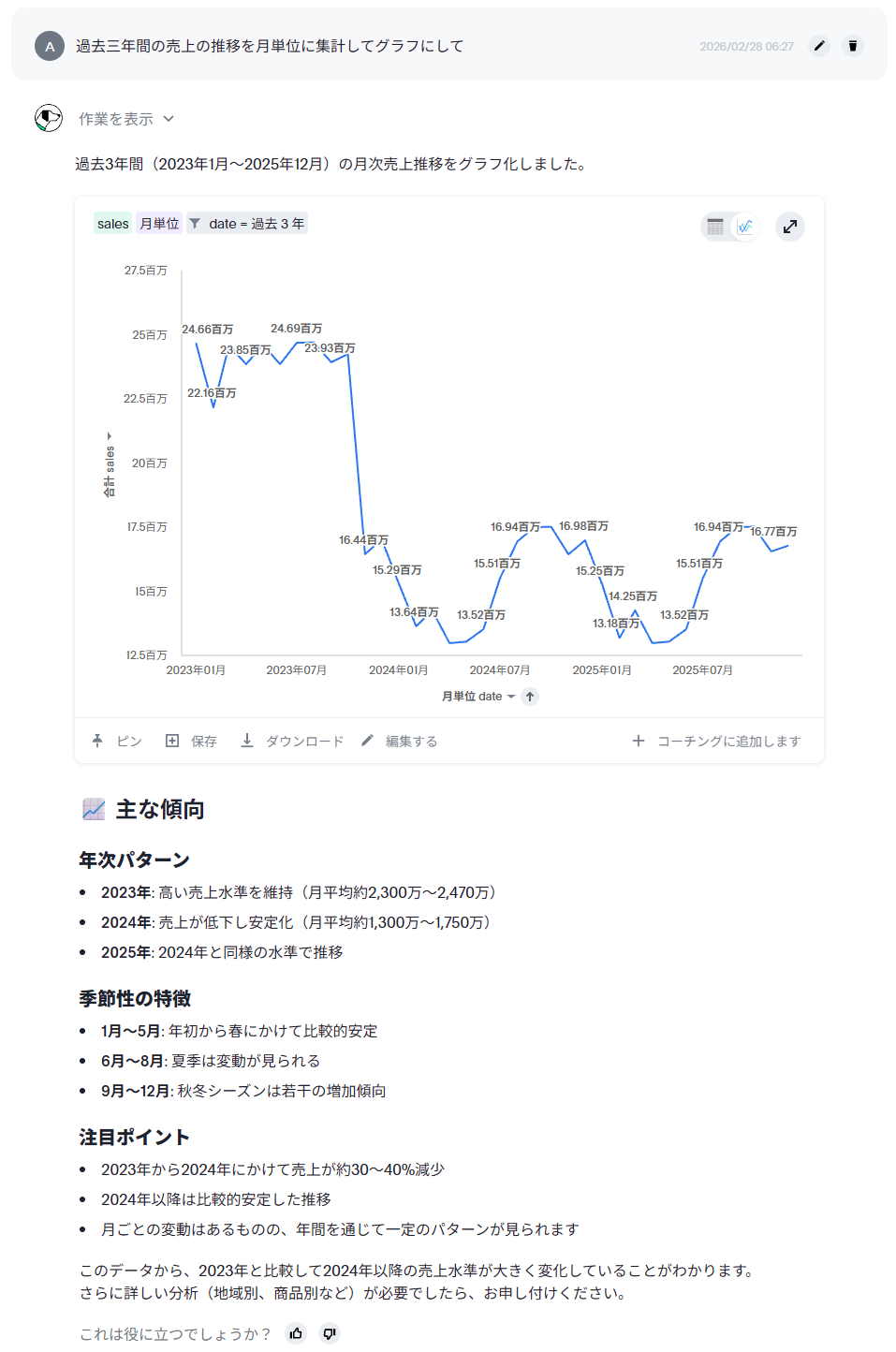Tap the 月単位 chip

click(159, 224)
